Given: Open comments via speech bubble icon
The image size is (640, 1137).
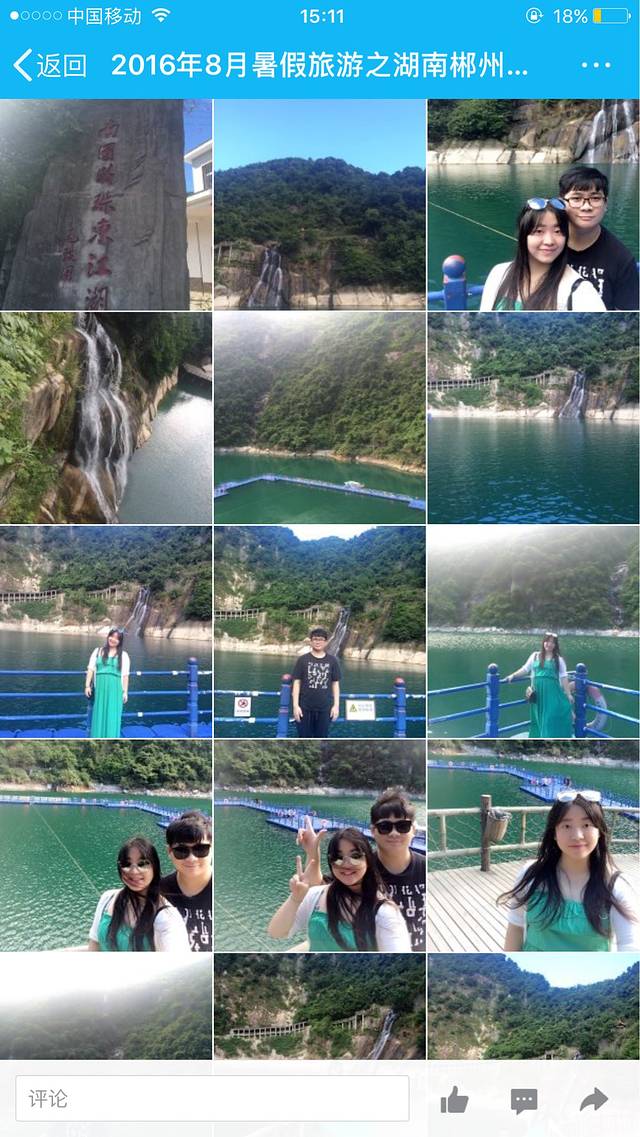Looking at the screenshot, I should 524,1100.
